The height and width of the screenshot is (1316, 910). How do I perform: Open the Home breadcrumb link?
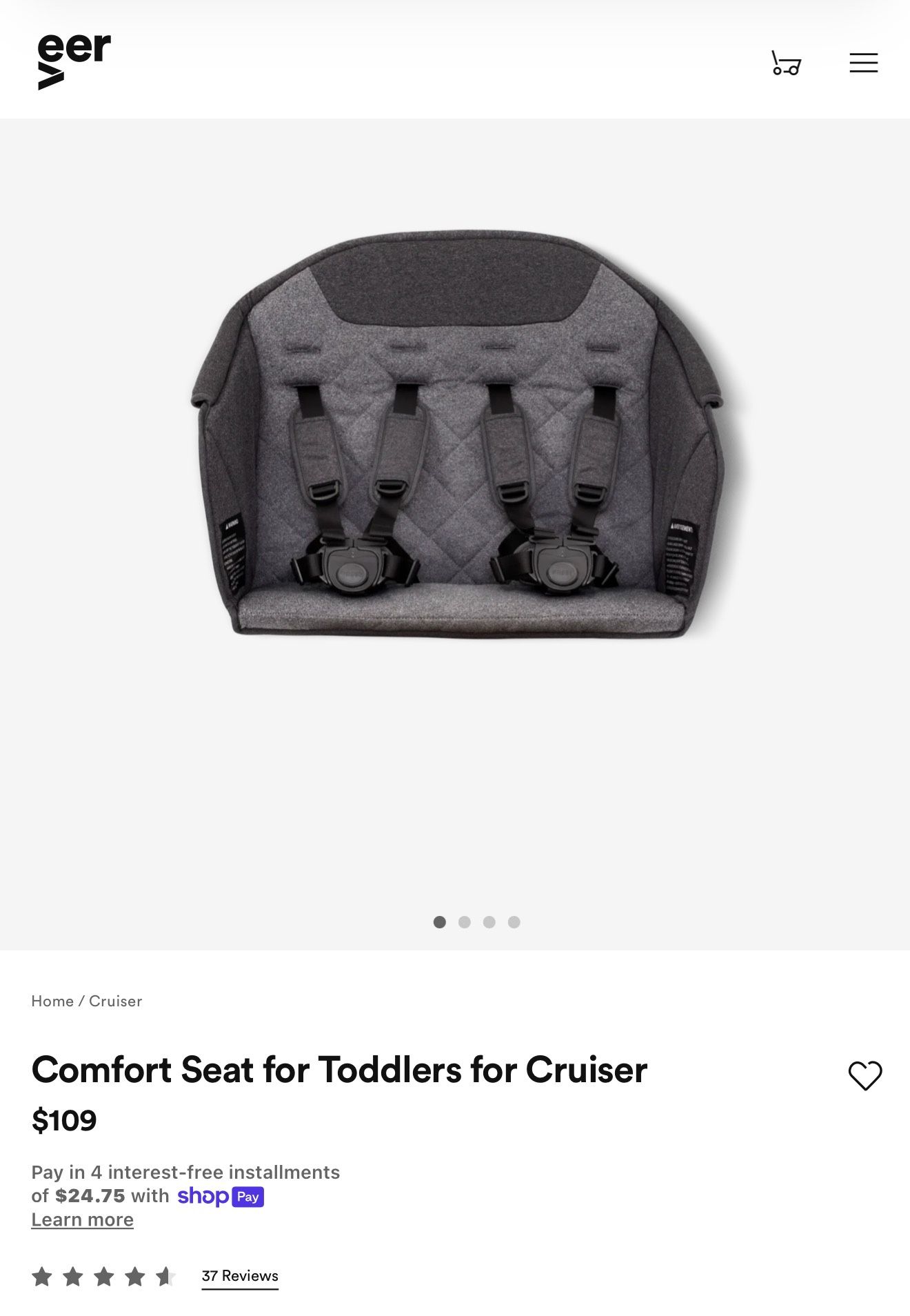click(52, 1001)
